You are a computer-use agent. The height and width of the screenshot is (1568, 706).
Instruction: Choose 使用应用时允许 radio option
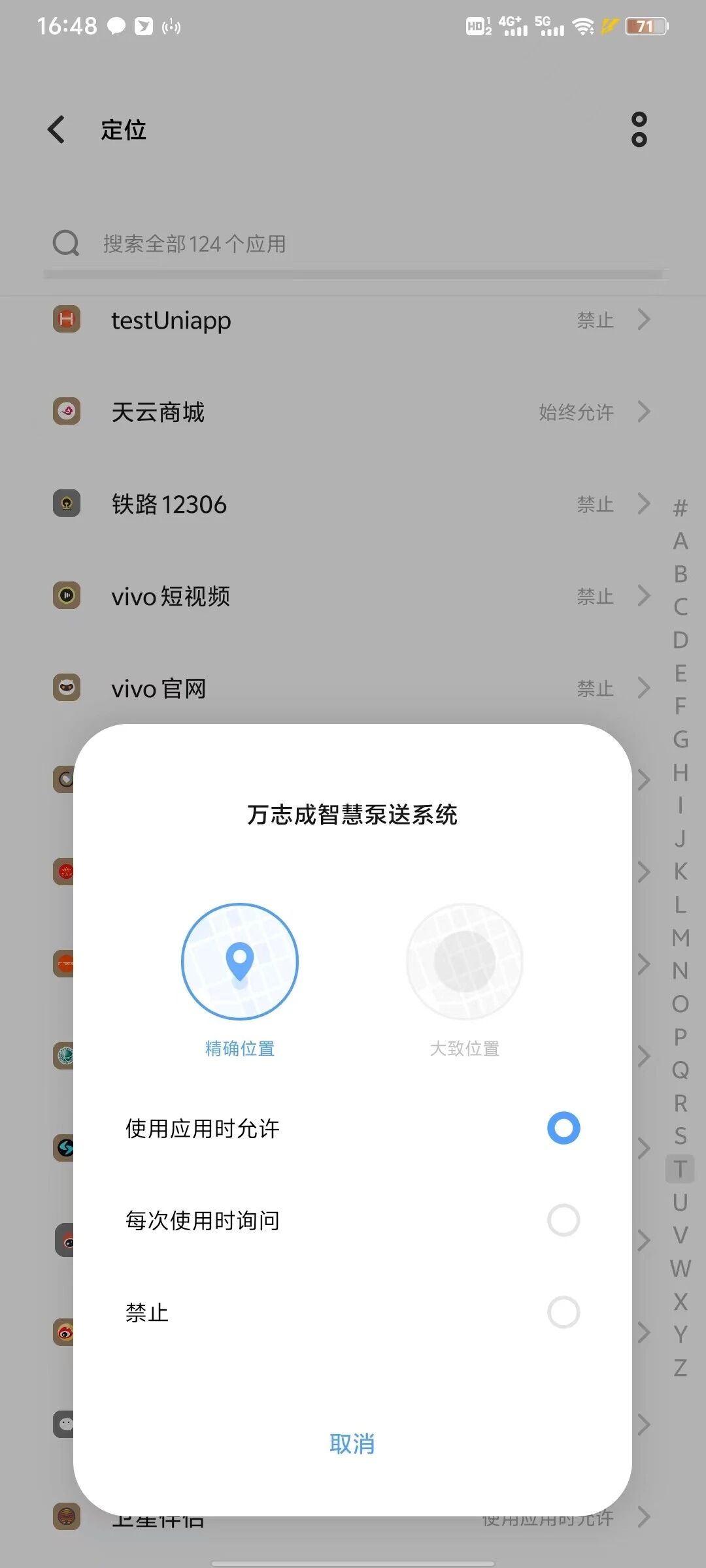[x=563, y=1128]
